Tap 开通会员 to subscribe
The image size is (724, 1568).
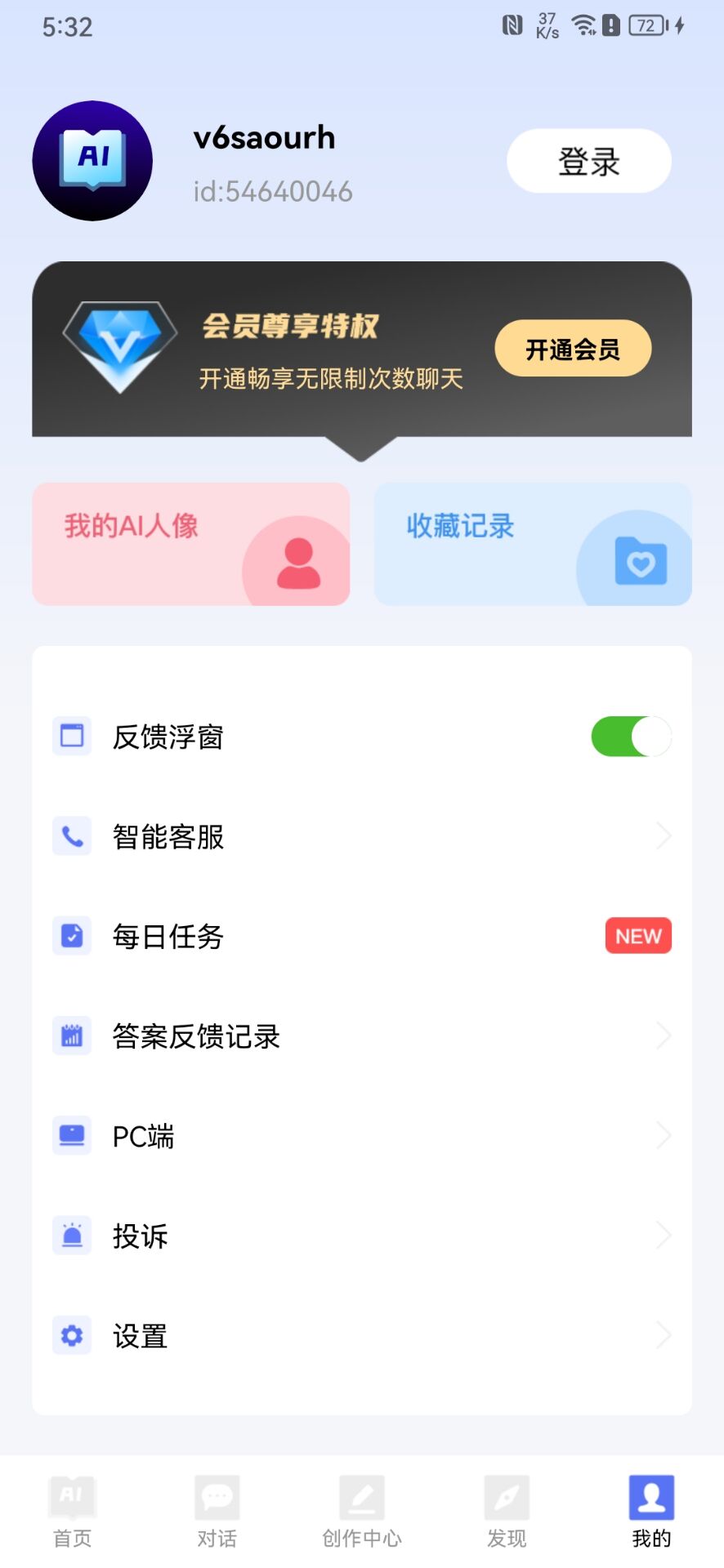572,349
